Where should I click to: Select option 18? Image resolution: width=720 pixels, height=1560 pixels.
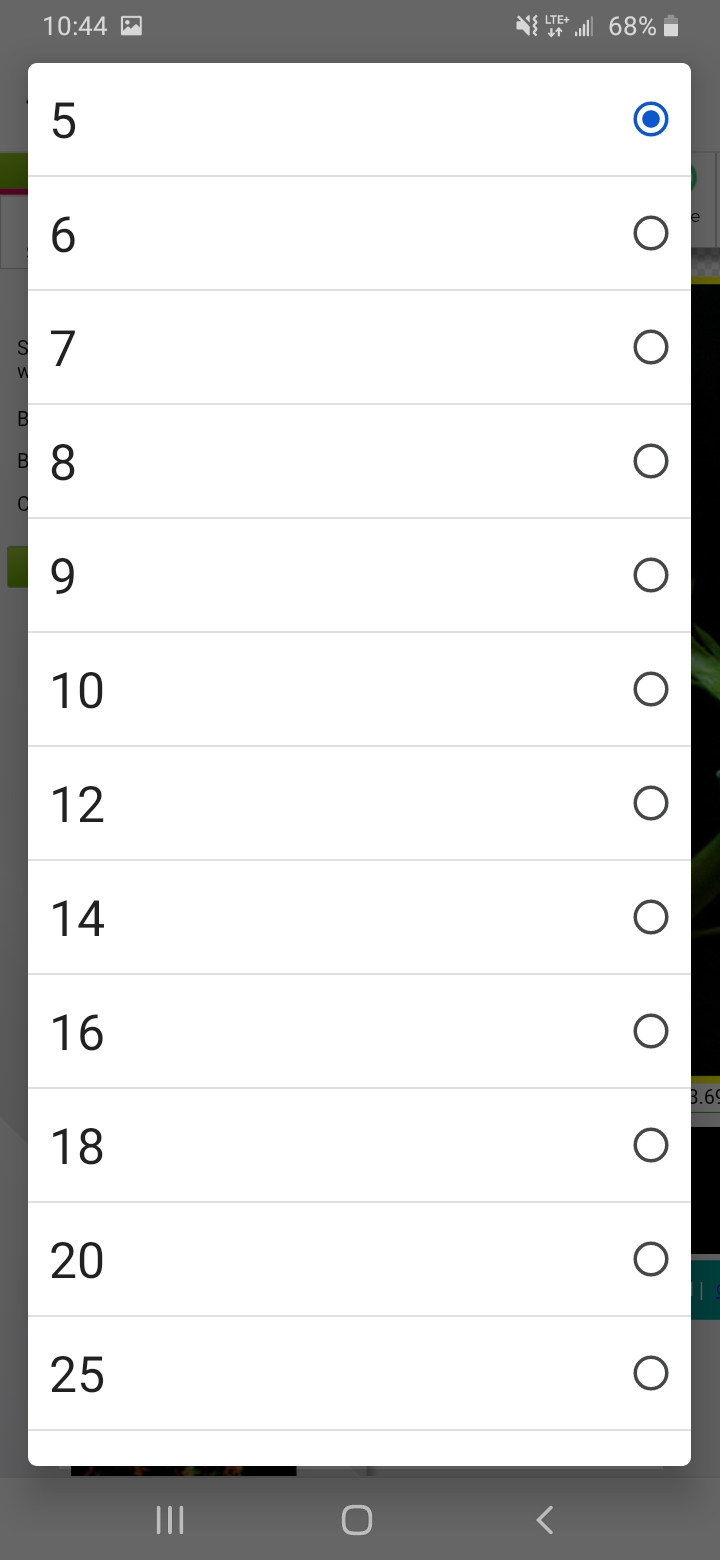pyautogui.click(x=359, y=1146)
